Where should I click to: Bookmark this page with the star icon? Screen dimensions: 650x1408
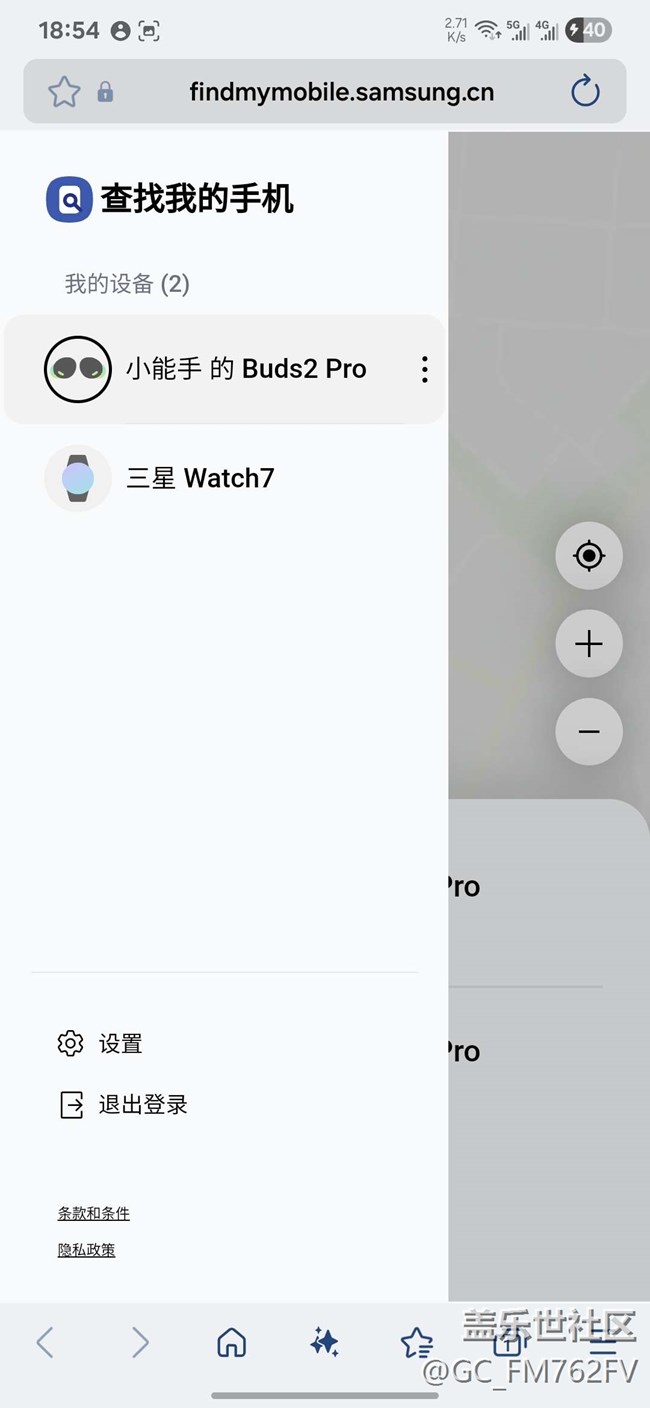[64, 92]
